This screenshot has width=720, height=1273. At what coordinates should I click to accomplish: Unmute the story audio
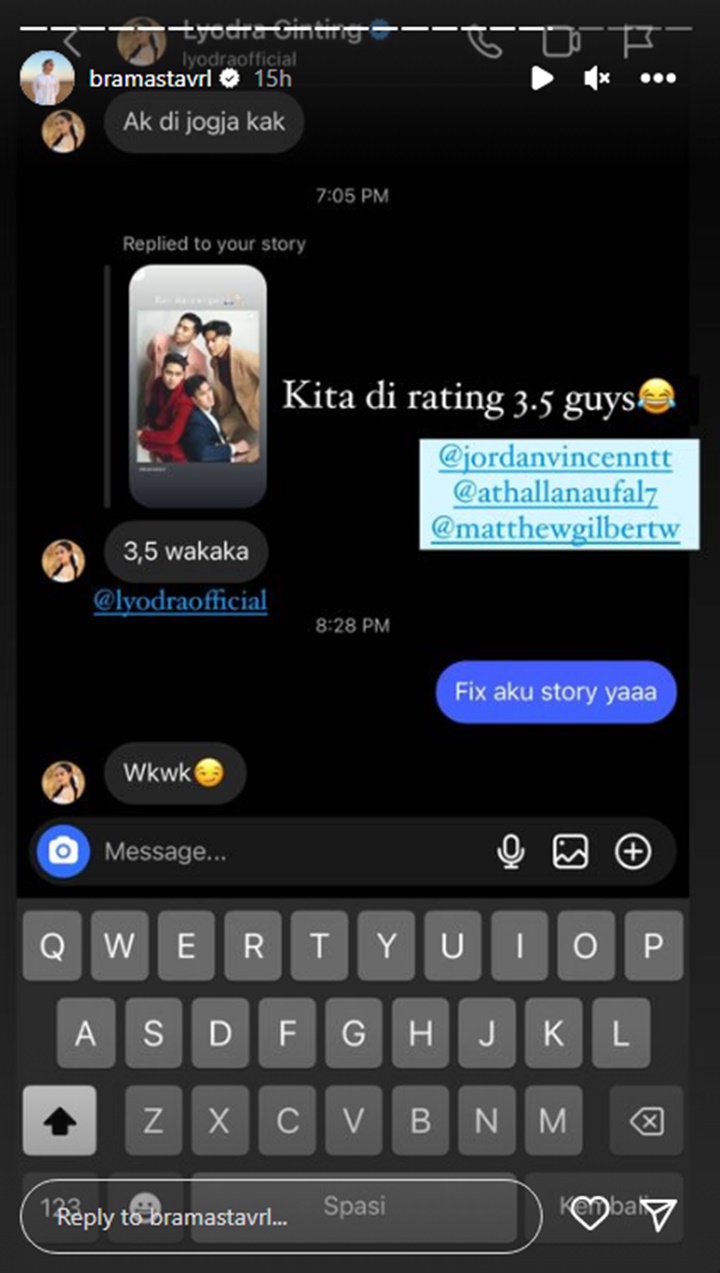597,78
